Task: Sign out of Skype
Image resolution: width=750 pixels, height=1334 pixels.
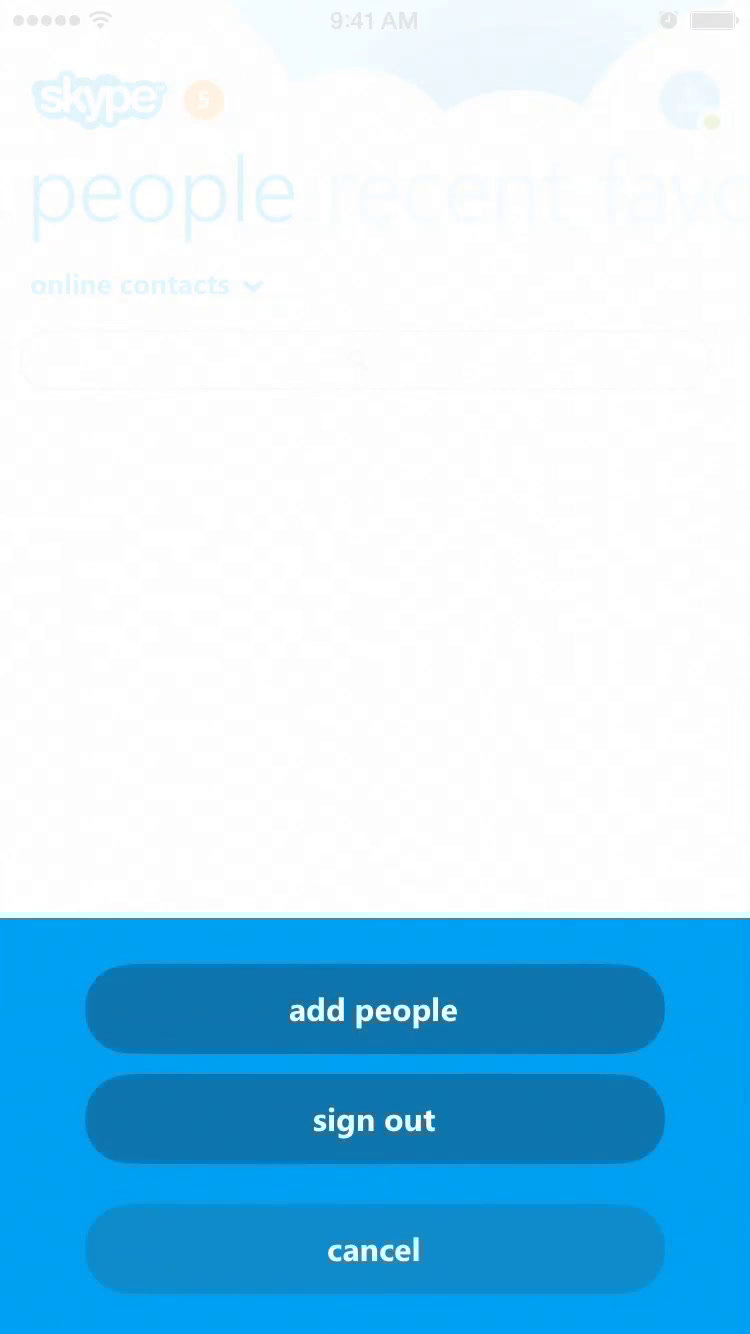Action: pos(374,1119)
